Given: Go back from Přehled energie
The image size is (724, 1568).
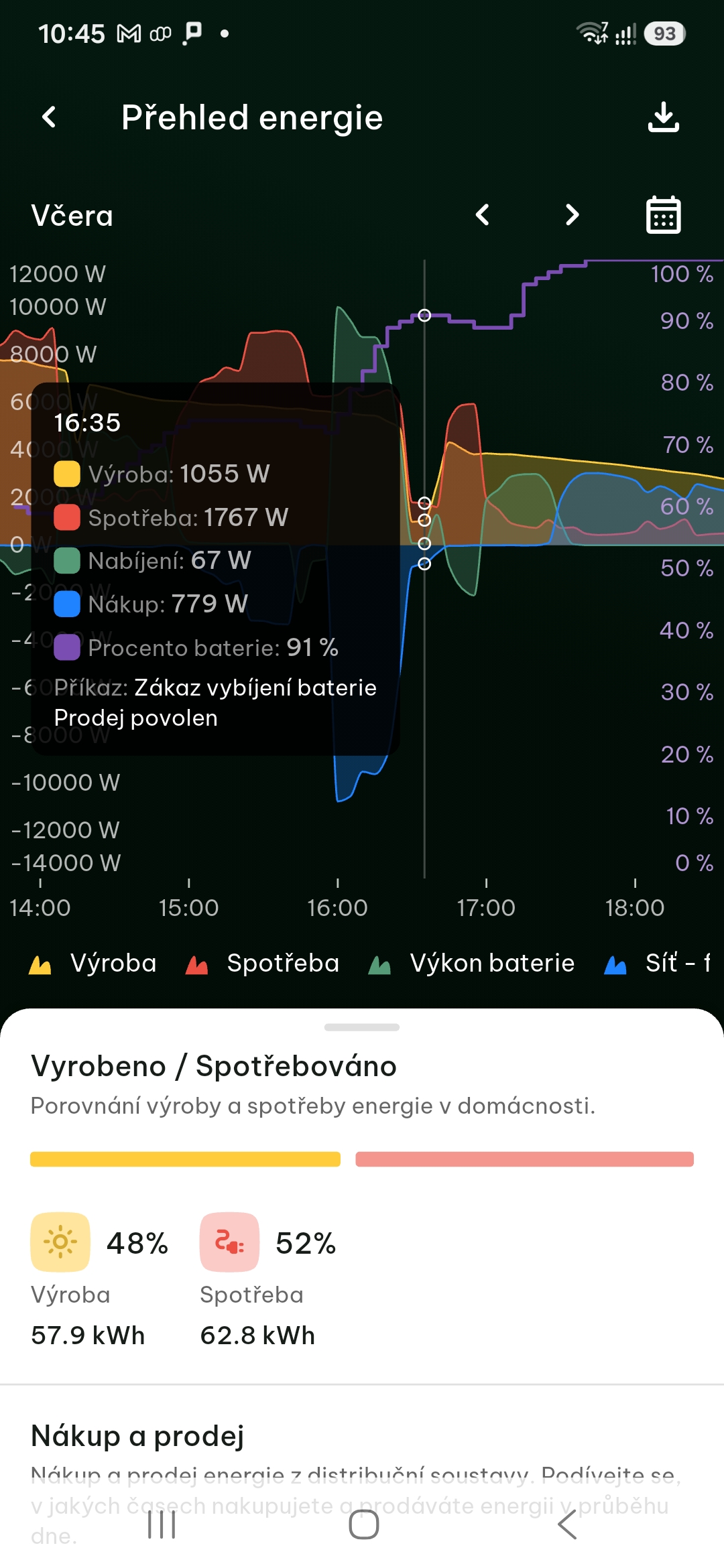Looking at the screenshot, I should 49,117.
